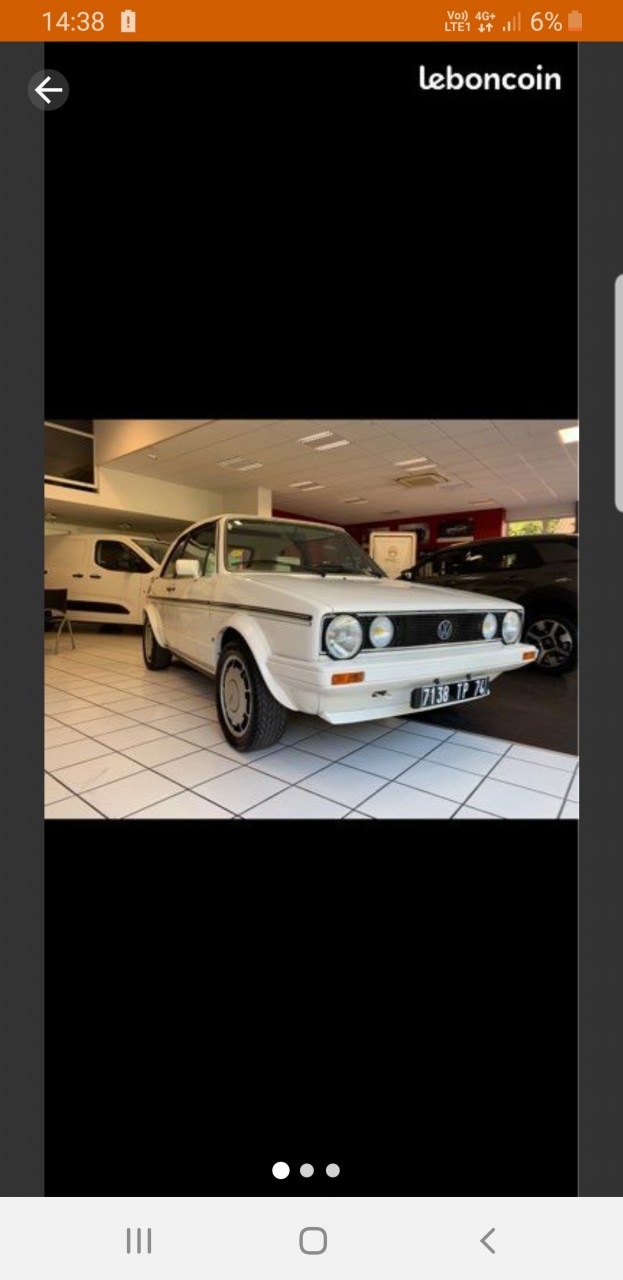Go to the system home screen
The image size is (623, 1280).
click(x=313, y=1241)
